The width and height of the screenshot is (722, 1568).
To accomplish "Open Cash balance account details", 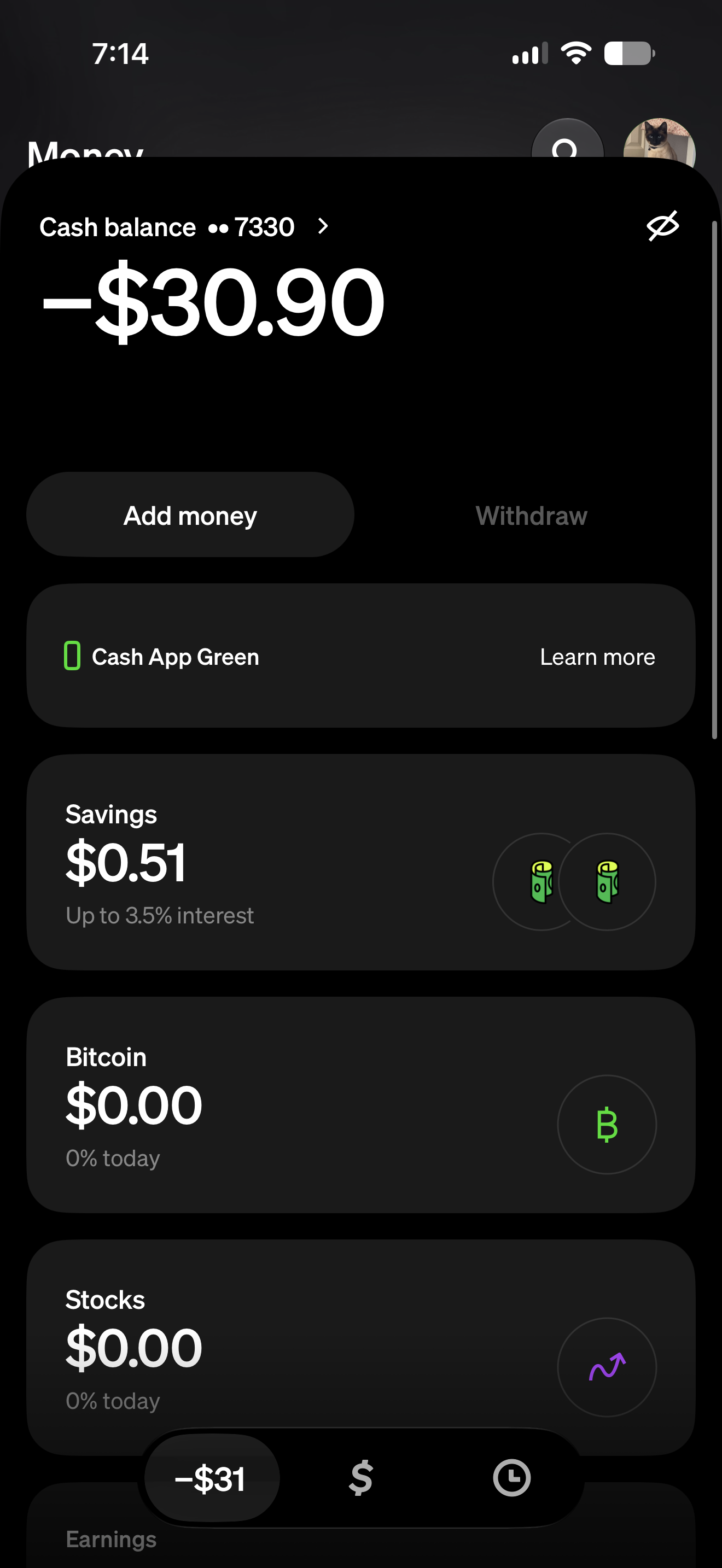I will pos(184,227).
